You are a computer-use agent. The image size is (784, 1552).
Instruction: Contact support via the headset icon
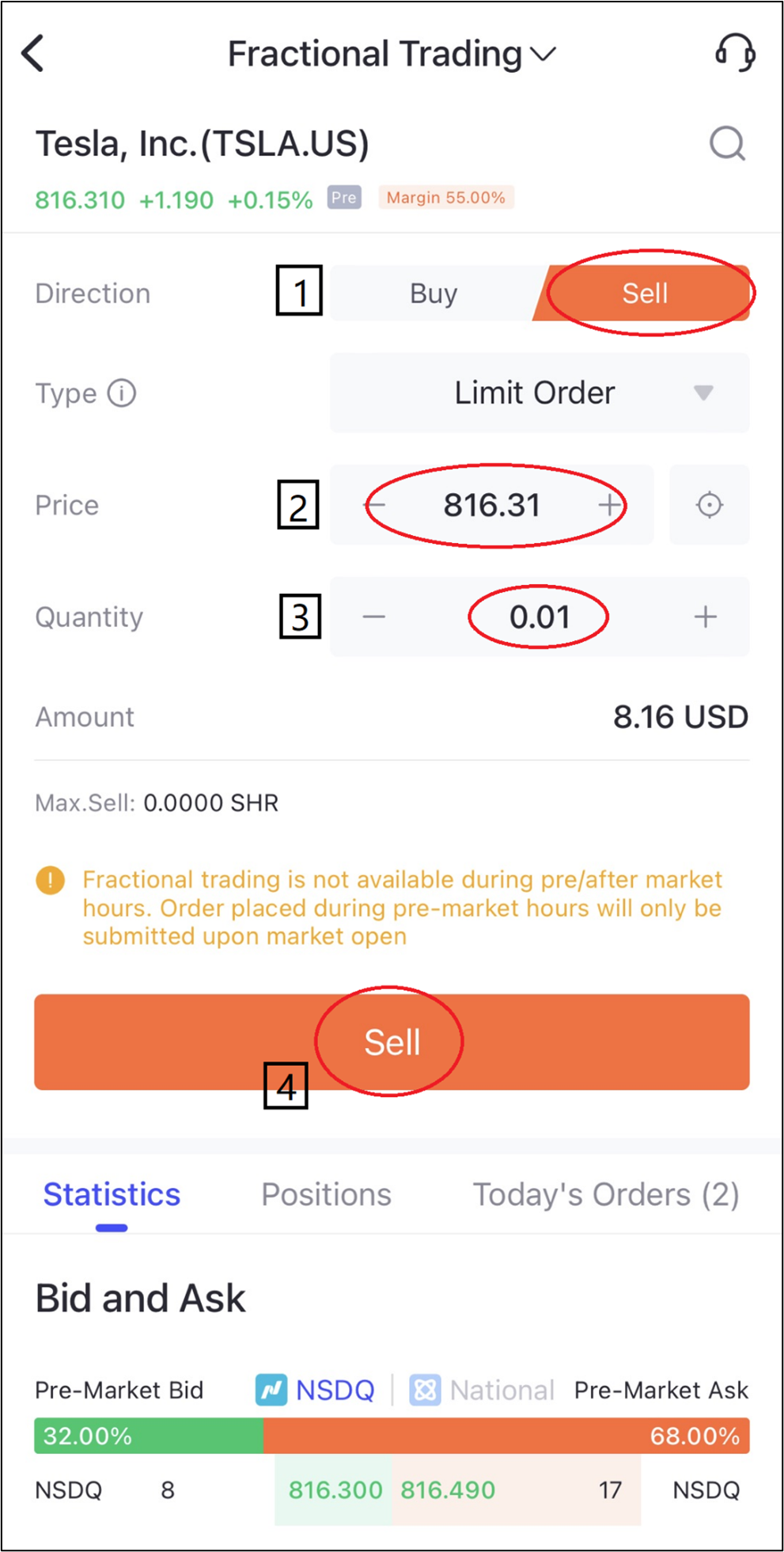coord(735,53)
